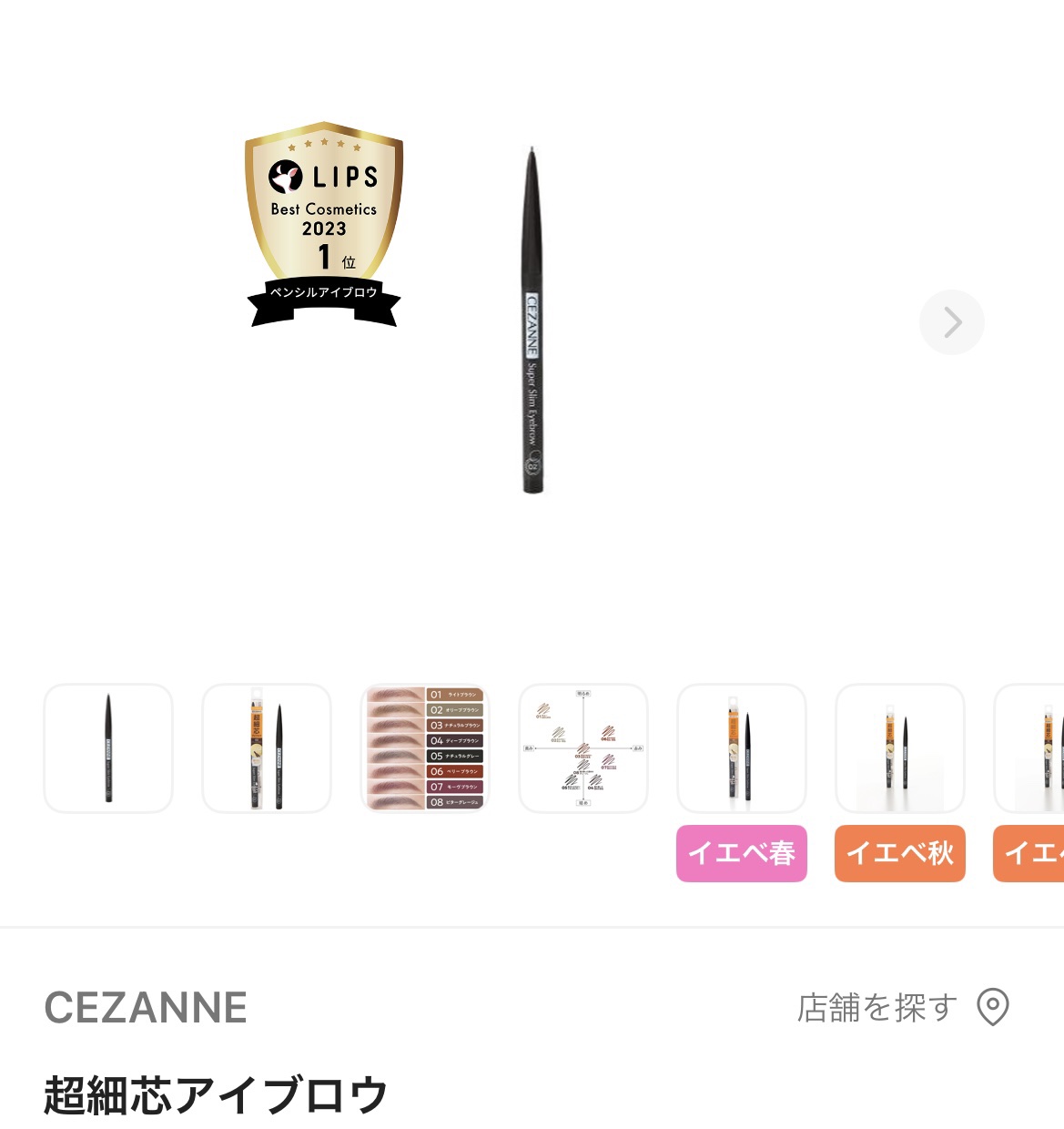Enlarge the main eyebrow pencil image
Image resolution: width=1064 pixels, height=1129 pixels.
tap(532, 322)
